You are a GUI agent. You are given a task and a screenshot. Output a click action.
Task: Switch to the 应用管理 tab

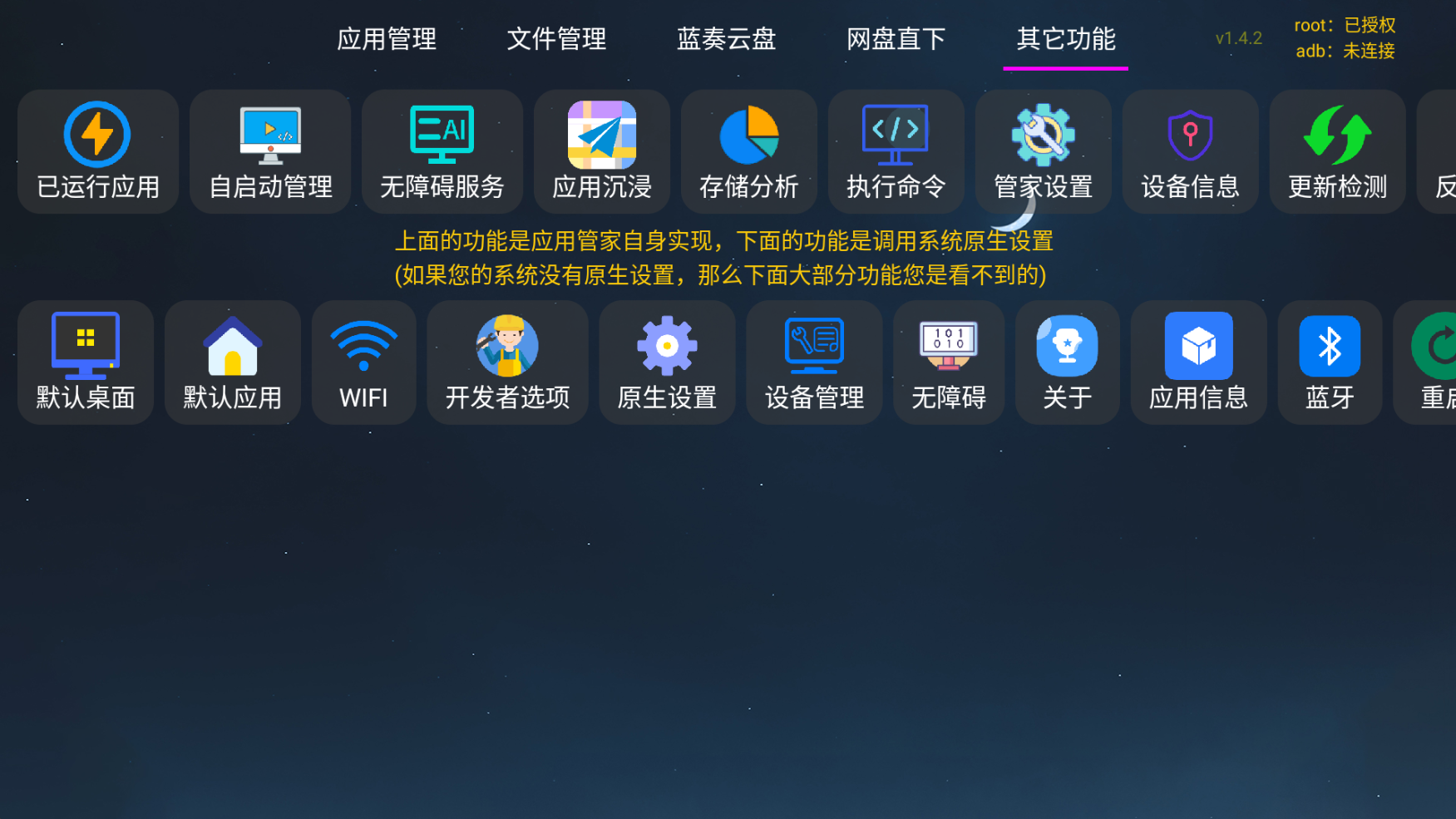[x=387, y=39]
